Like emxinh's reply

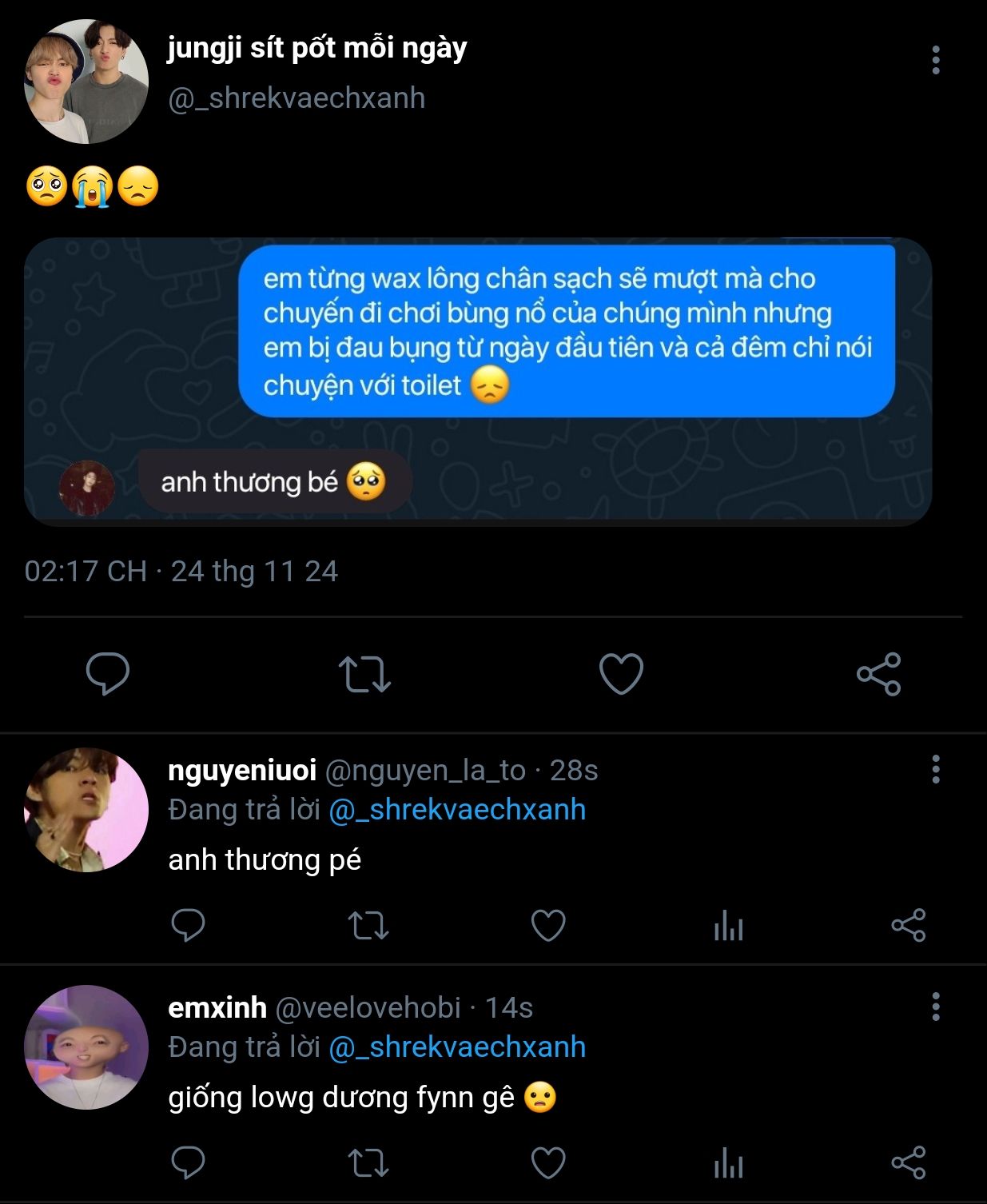tap(548, 1163)
